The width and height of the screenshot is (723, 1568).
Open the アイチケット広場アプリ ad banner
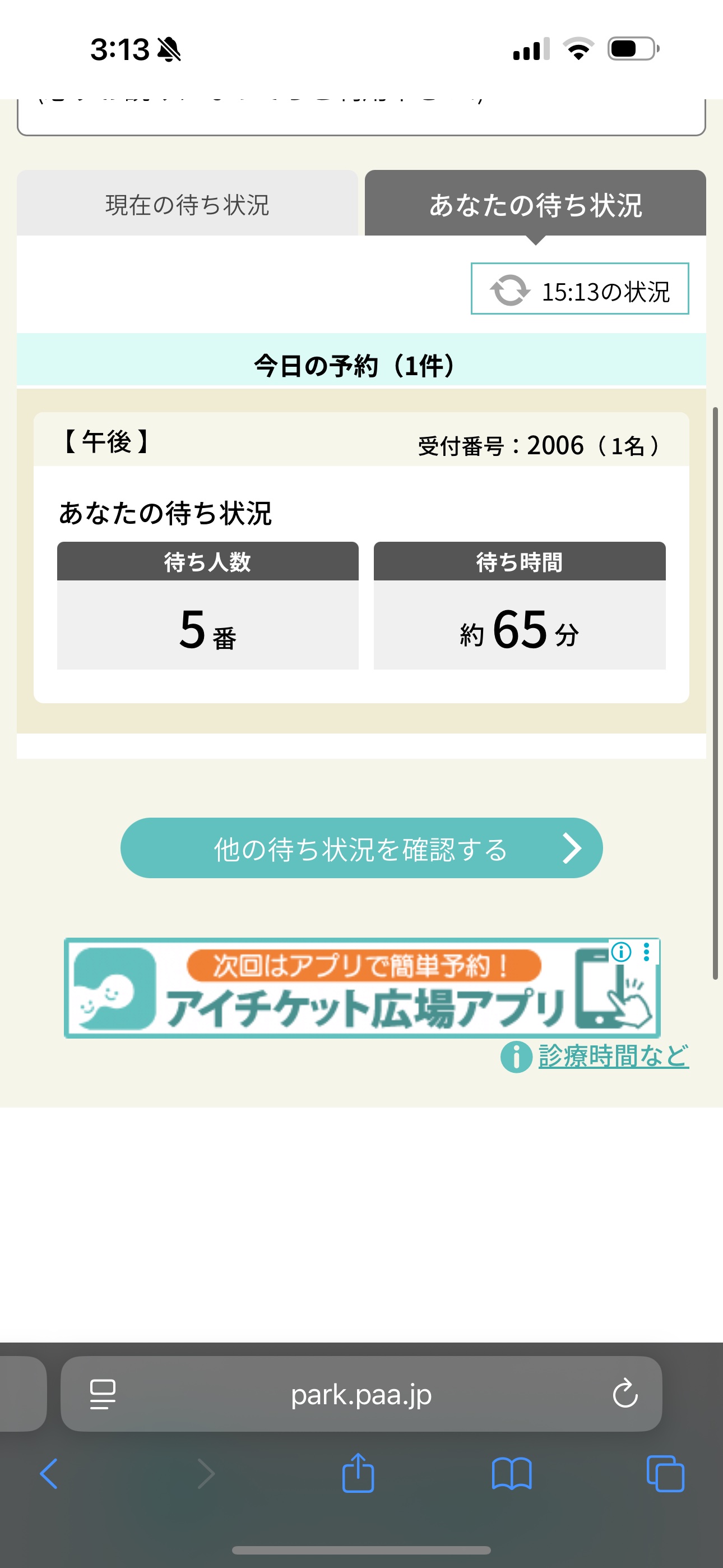click(x=361, y=989)
